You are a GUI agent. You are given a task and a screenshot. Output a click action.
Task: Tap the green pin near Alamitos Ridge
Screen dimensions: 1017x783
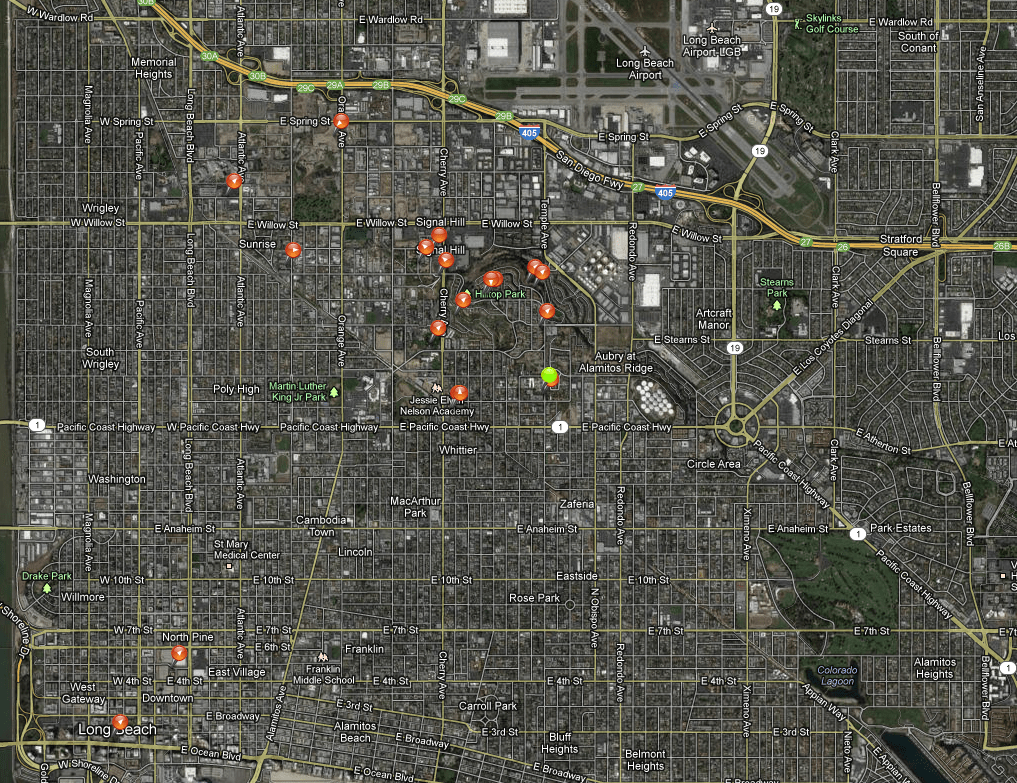click(x=548, y=375)
